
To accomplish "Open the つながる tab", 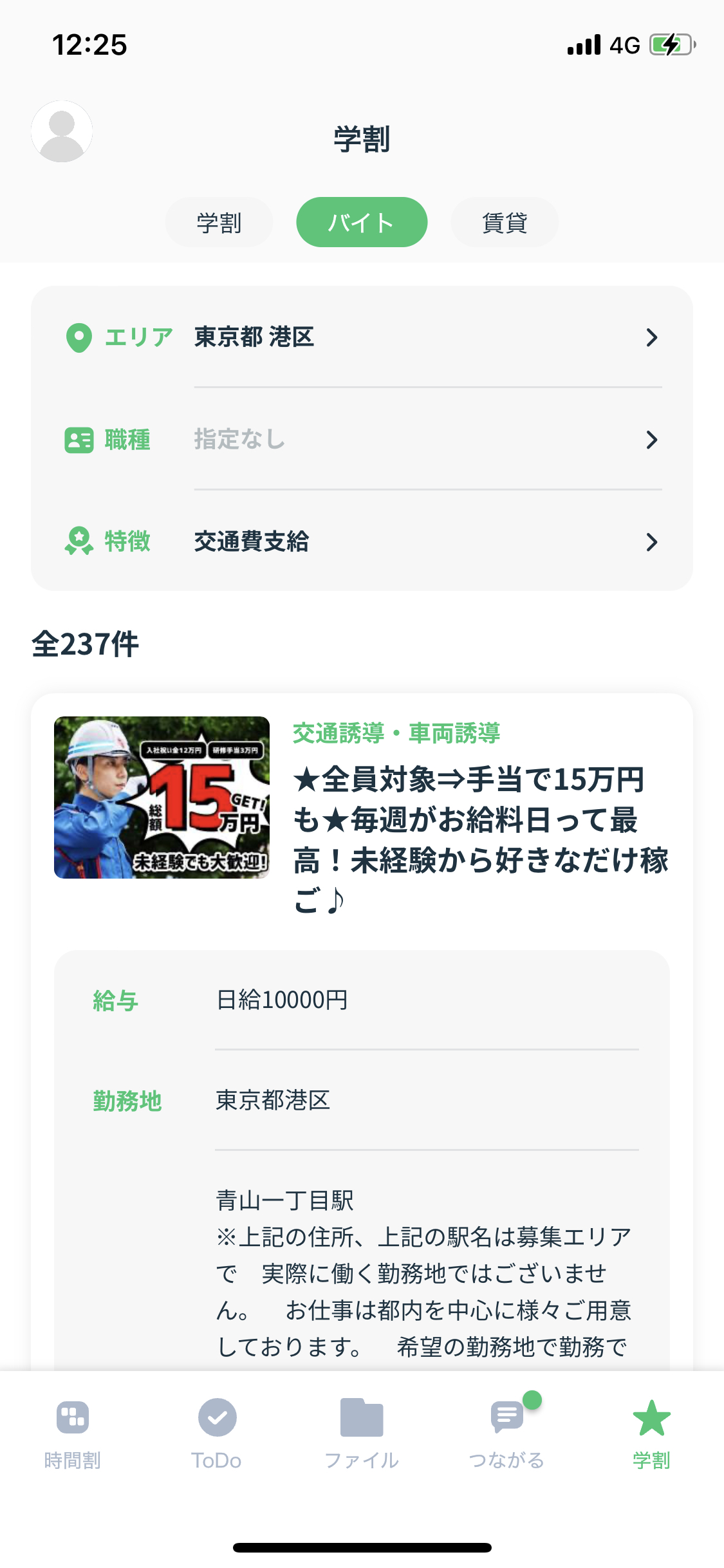I will coord(506,1430).
